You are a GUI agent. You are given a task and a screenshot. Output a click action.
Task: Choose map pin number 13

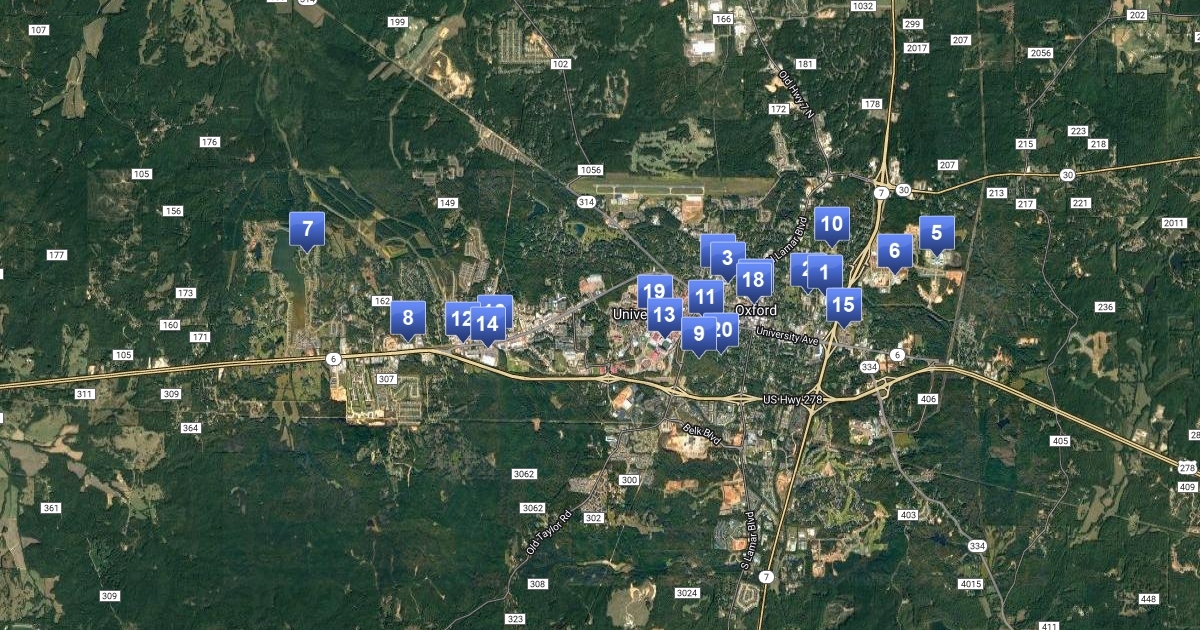click(664, 316)
